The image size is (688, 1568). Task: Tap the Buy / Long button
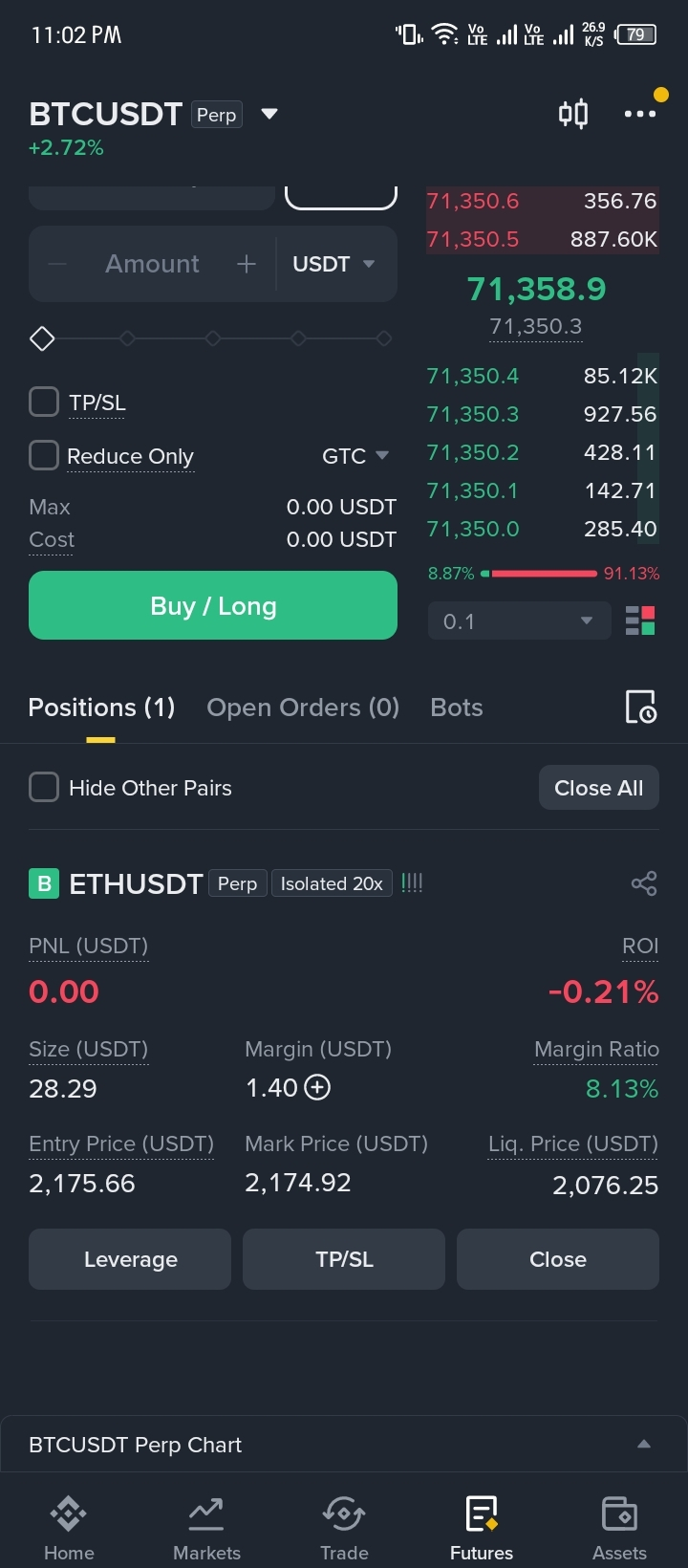click(x=213, y=605)
